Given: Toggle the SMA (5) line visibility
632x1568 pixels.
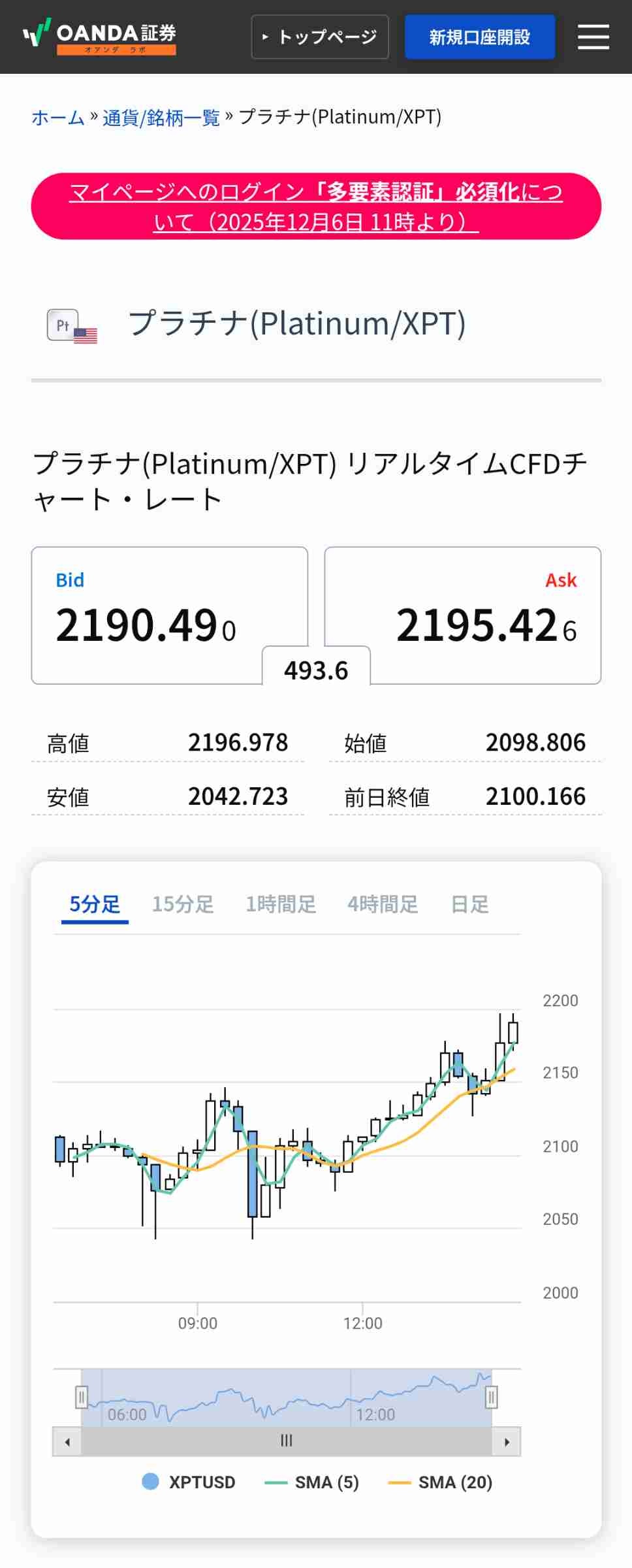Looking at the screenshot, I should (312, 1482).
